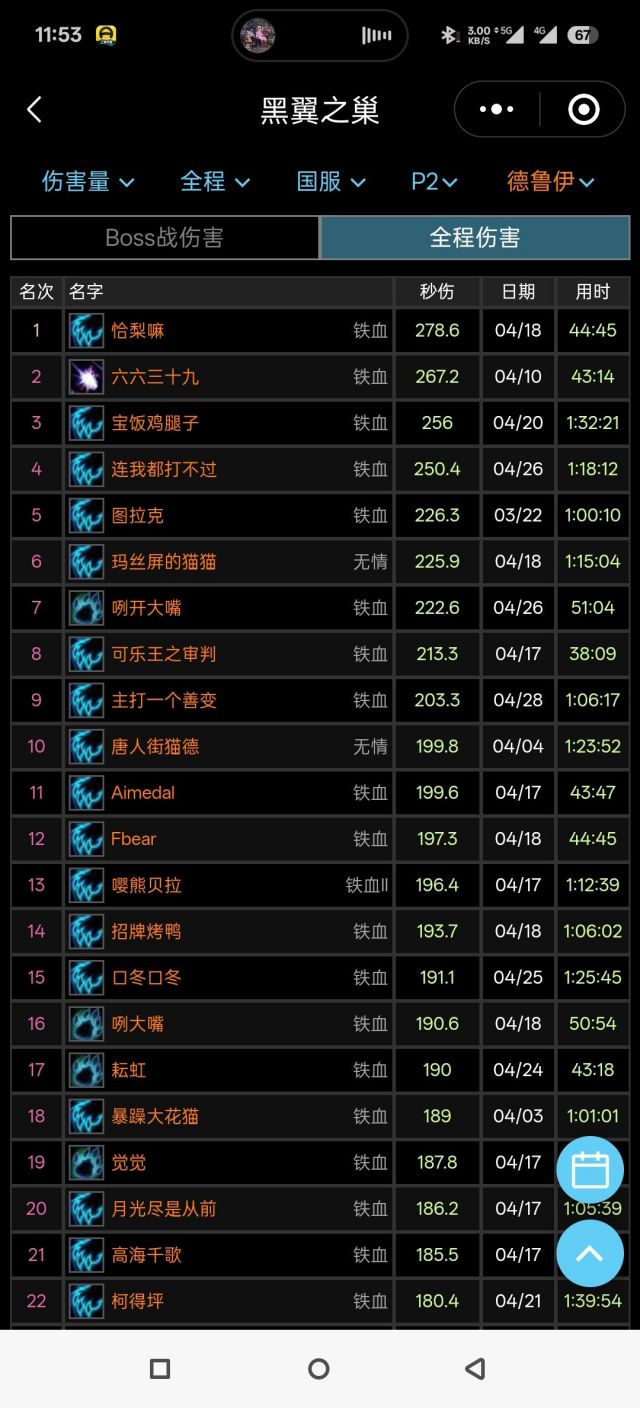
Task: Go back using the top-left arrow
Action: 35,109
